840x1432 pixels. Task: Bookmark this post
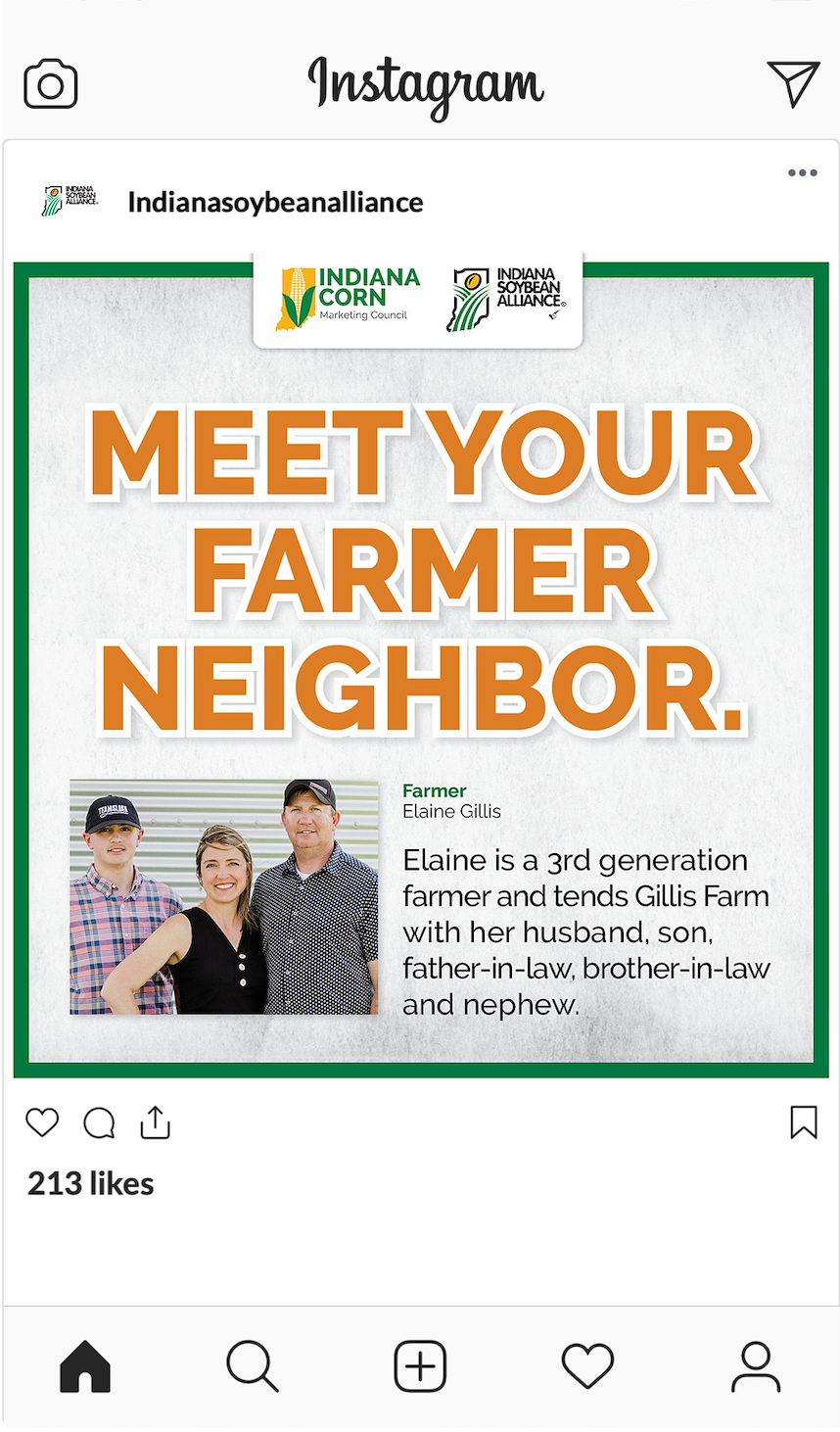click(x=803, y=1122)
